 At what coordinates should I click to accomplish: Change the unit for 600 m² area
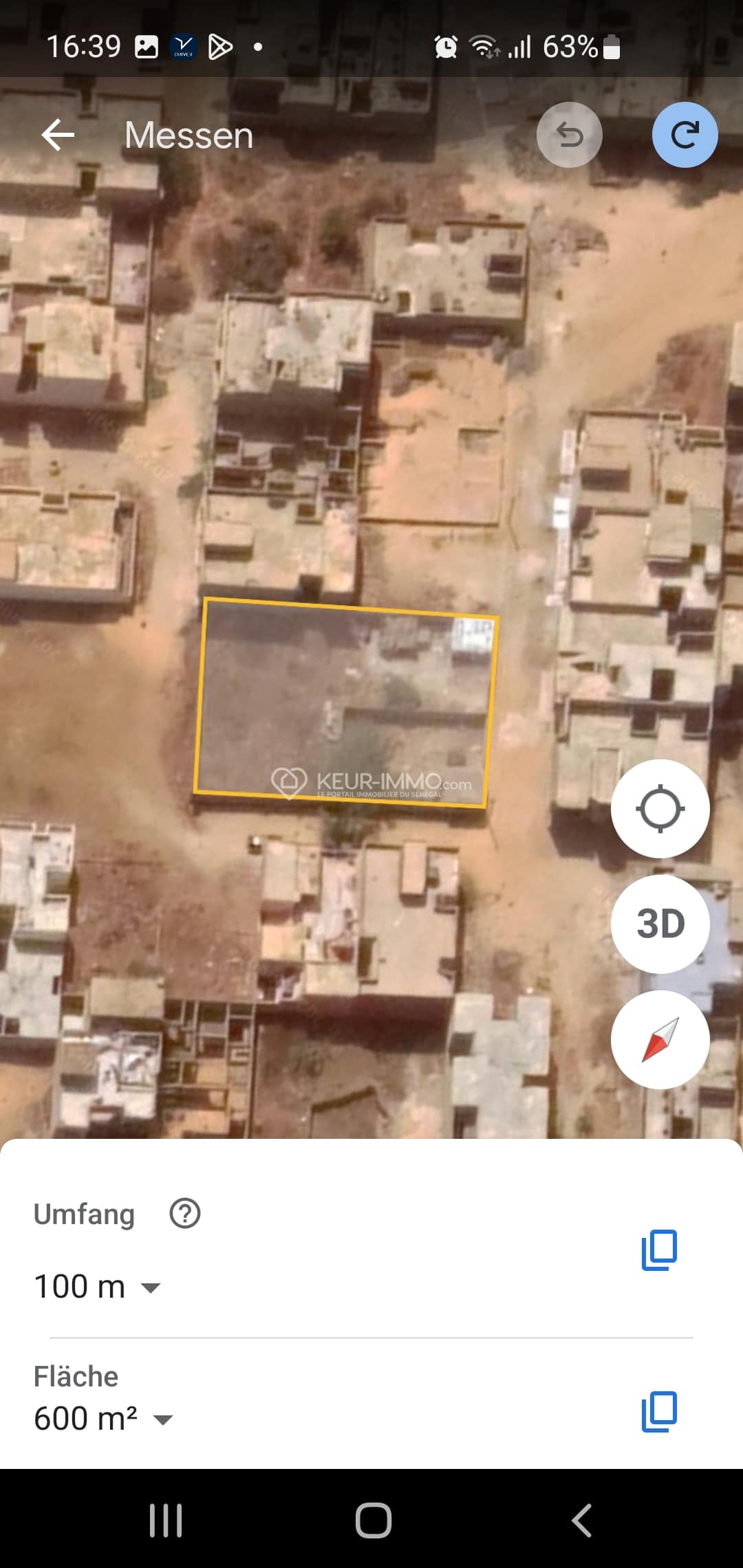tap(163, 1419)
